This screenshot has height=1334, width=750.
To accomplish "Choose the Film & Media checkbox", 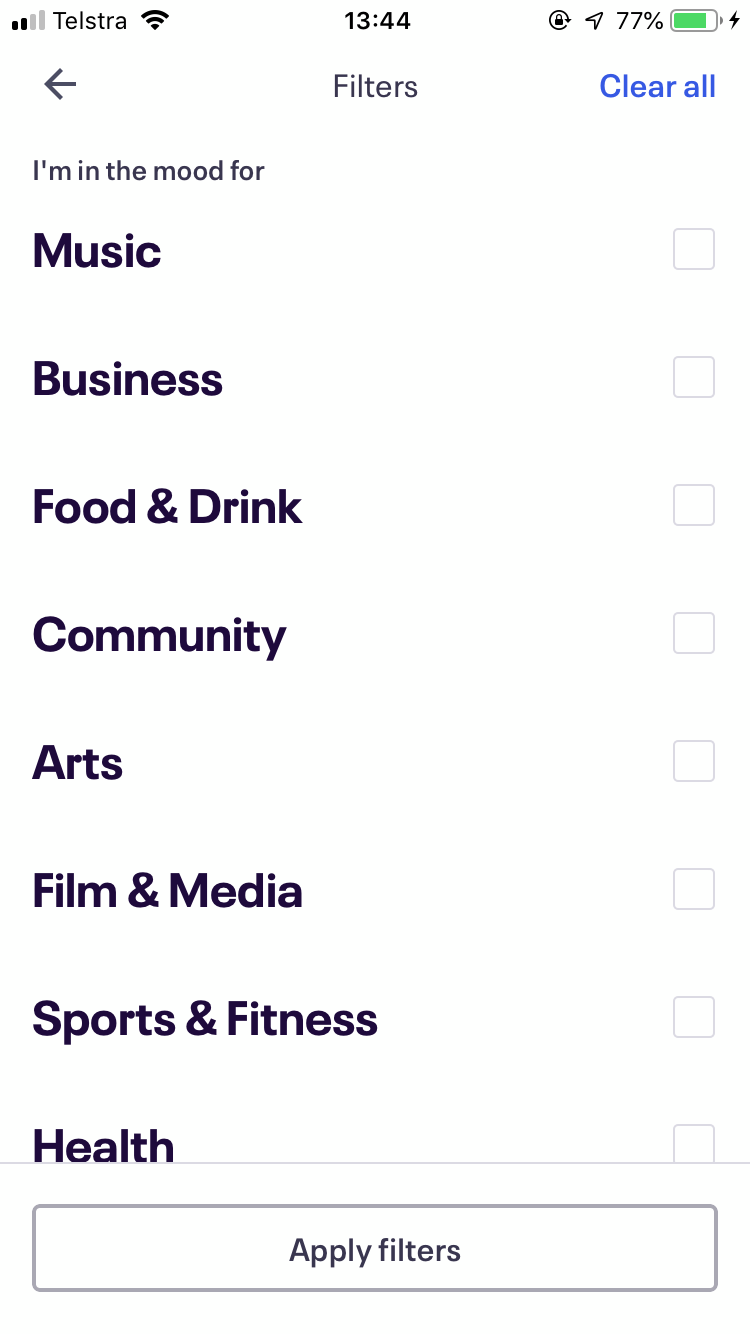I will 694,889.
